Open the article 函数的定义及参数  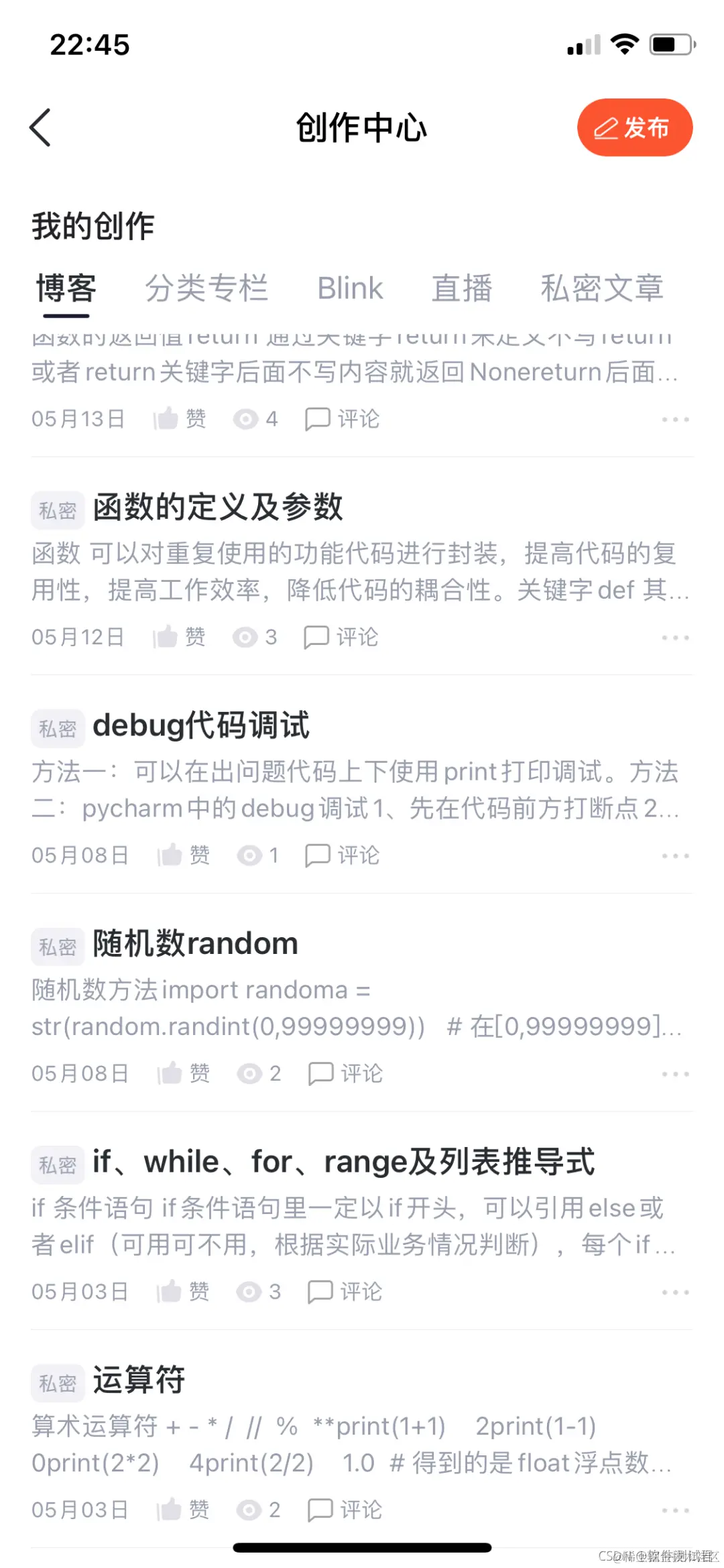click(217, 507)
